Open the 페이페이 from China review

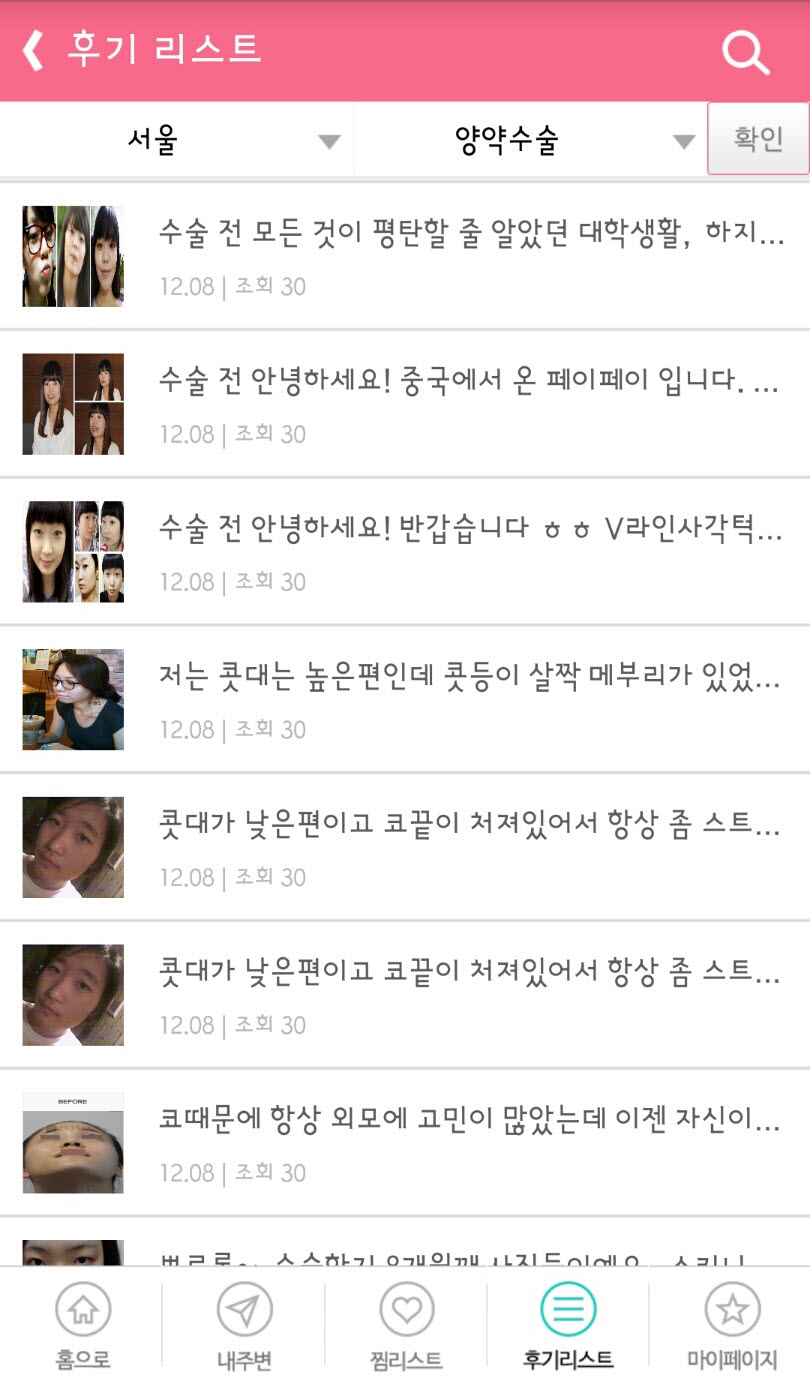coord(405,404)
